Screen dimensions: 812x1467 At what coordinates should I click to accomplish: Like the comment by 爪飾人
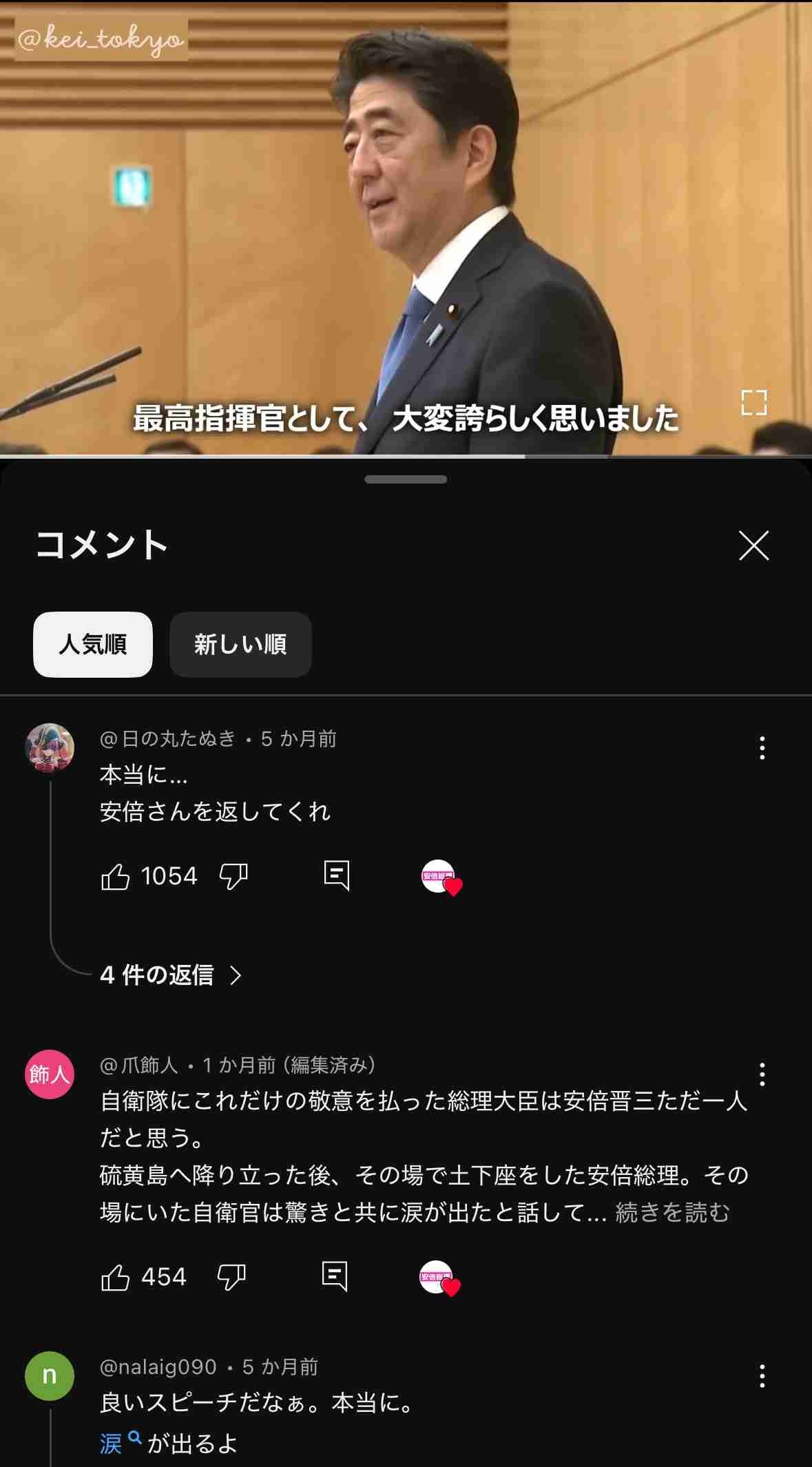116,1278
